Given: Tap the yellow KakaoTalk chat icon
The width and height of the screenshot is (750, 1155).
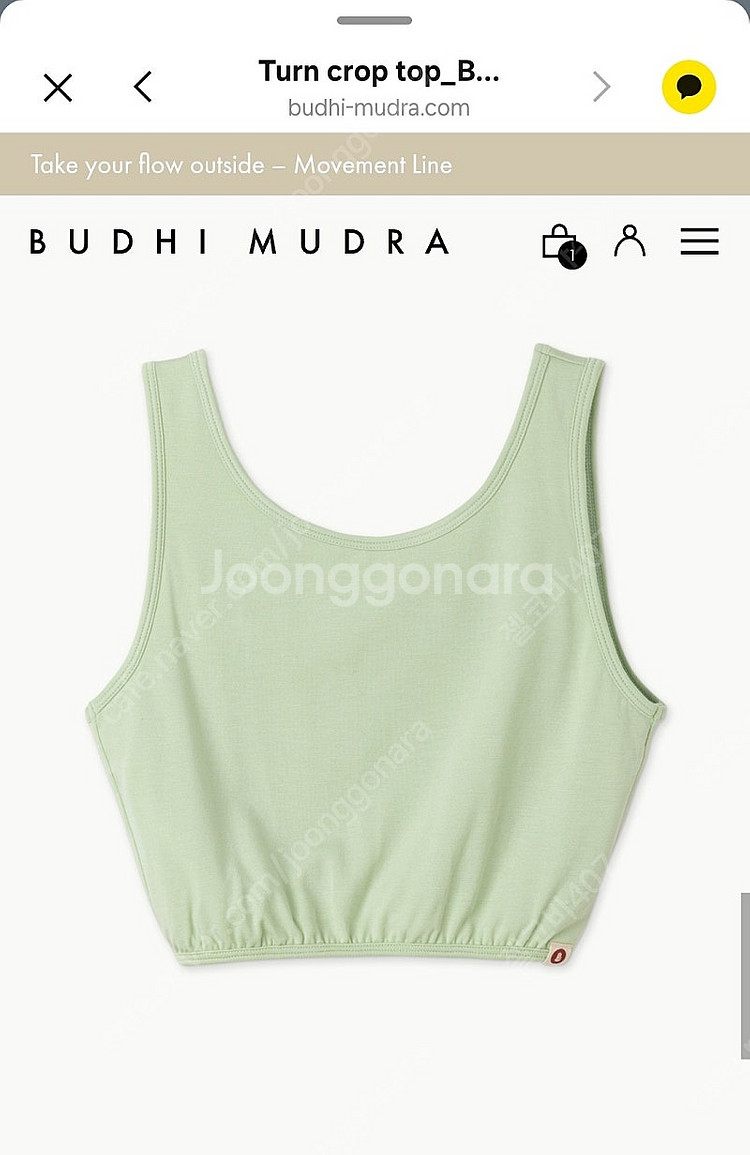Looking at the screenshot, I should pyautogui.click(x=689, y=88).
